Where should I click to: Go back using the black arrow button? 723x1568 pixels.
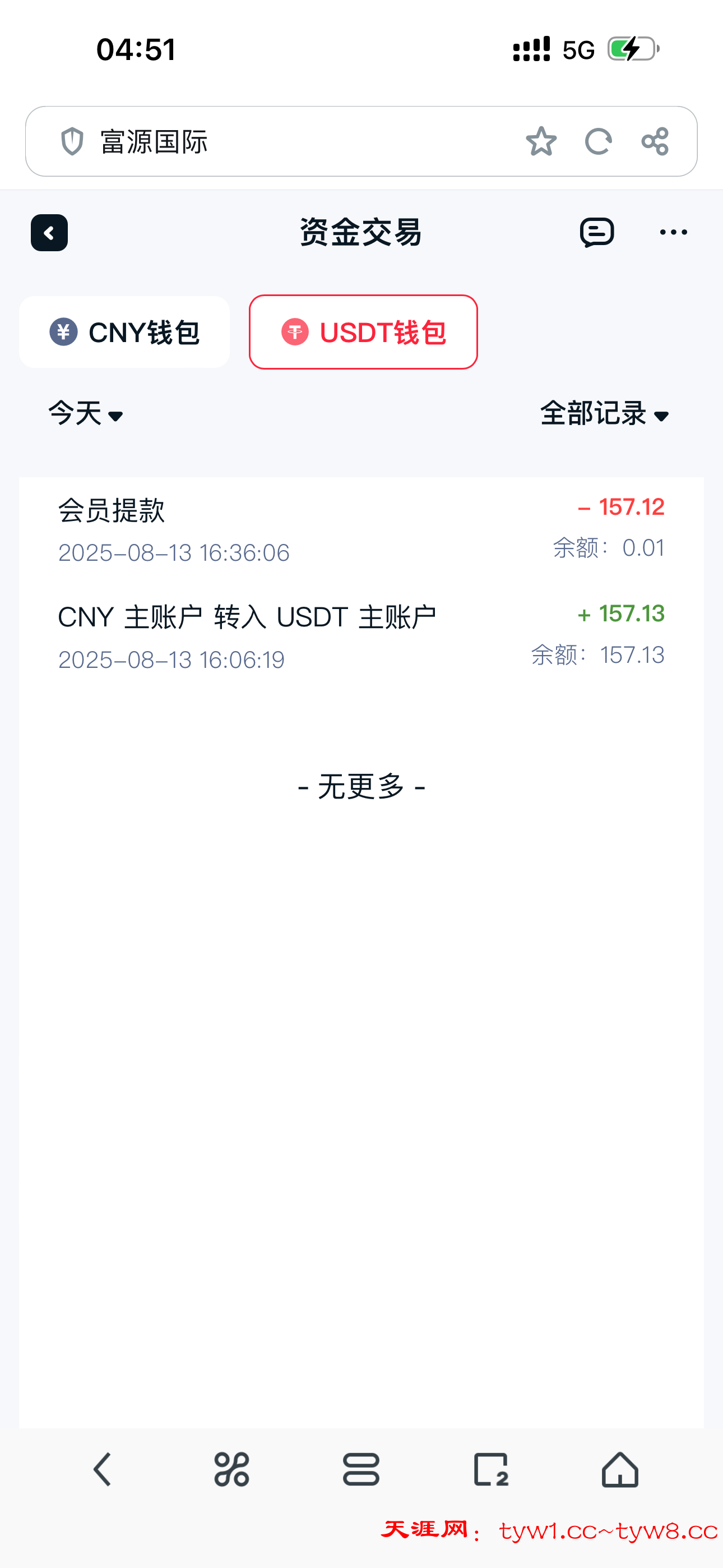(x=49, y=233)
